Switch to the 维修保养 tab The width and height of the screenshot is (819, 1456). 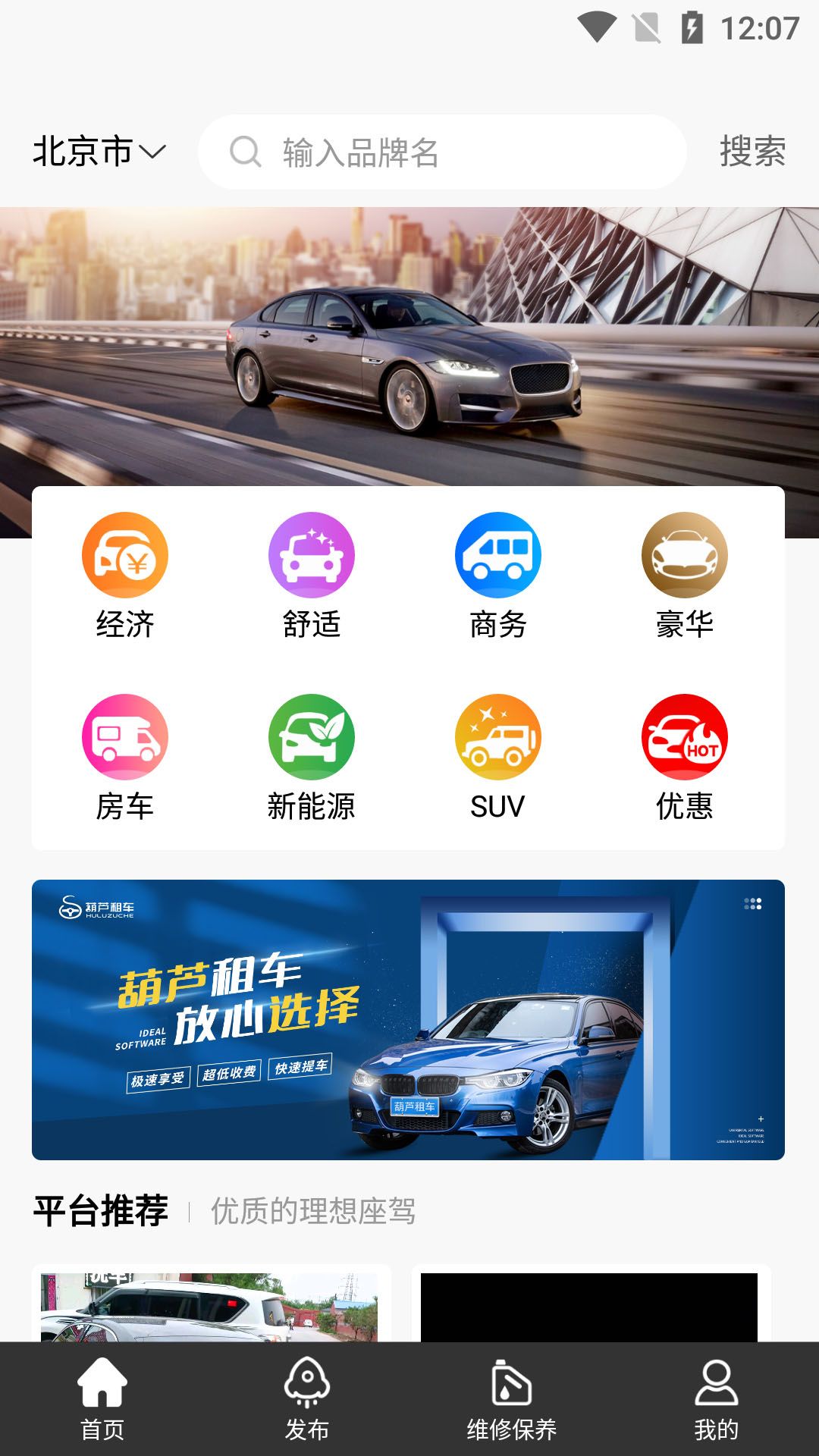point(512,1399)
